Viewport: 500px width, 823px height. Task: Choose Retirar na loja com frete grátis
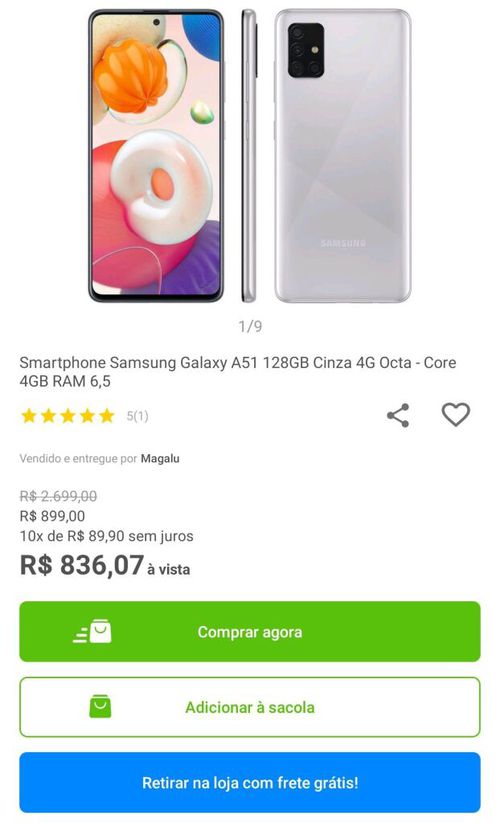coord(250,783)
